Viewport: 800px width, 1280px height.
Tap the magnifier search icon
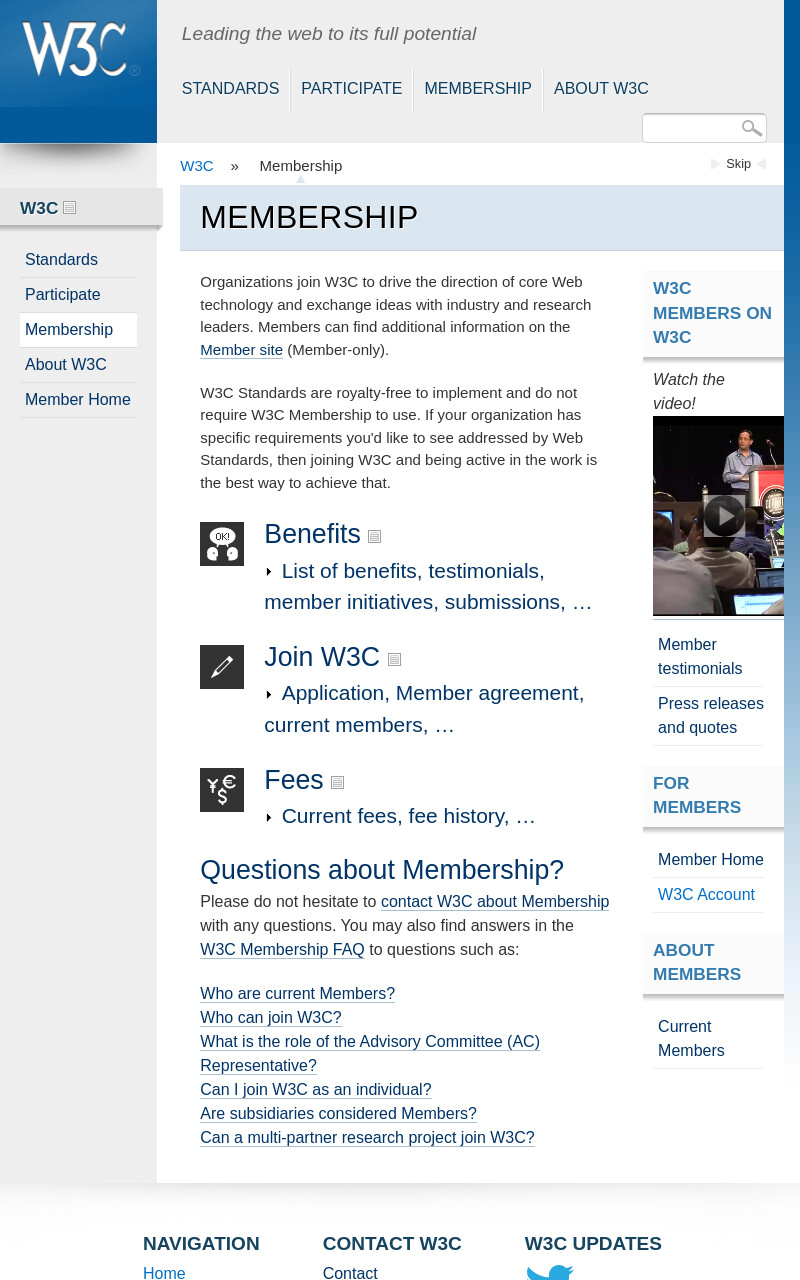pos(752,128)
